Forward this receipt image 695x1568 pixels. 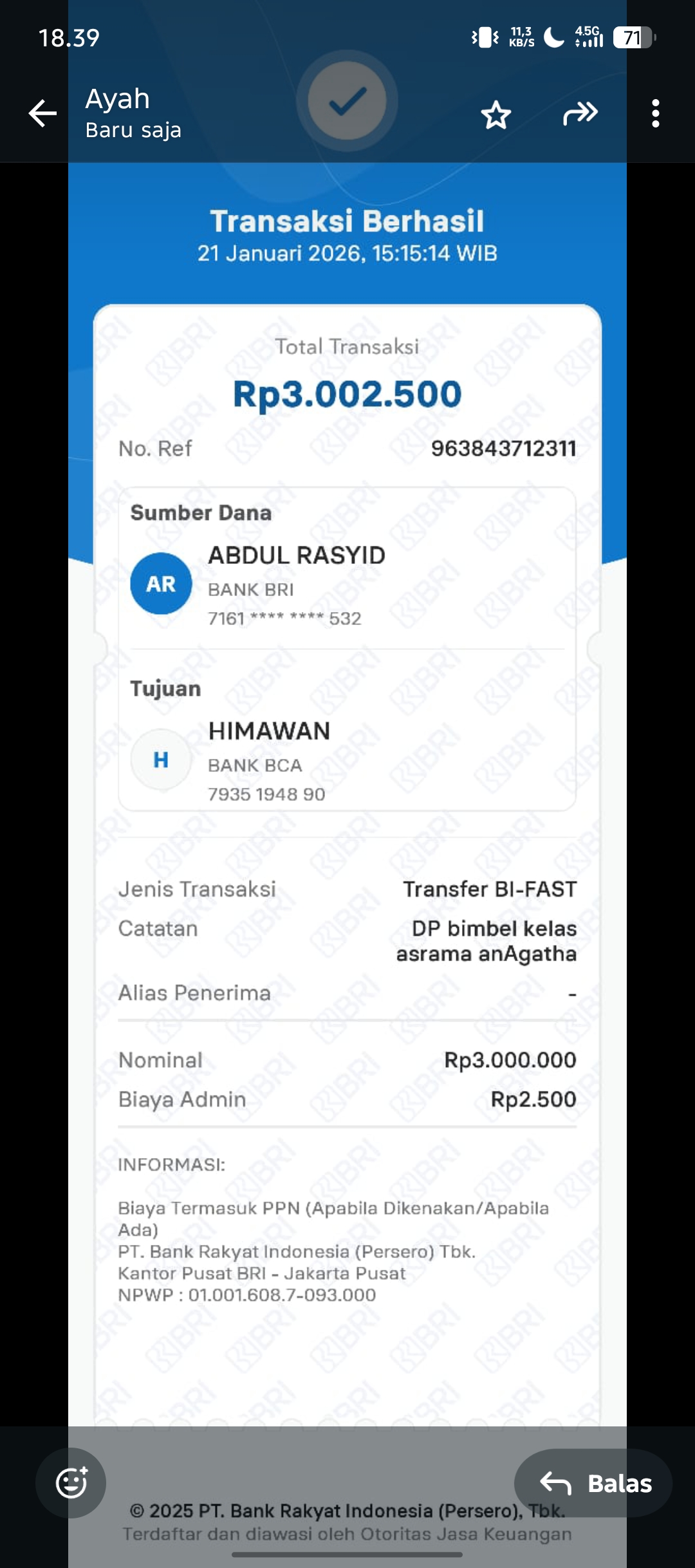tap(580, 113)
